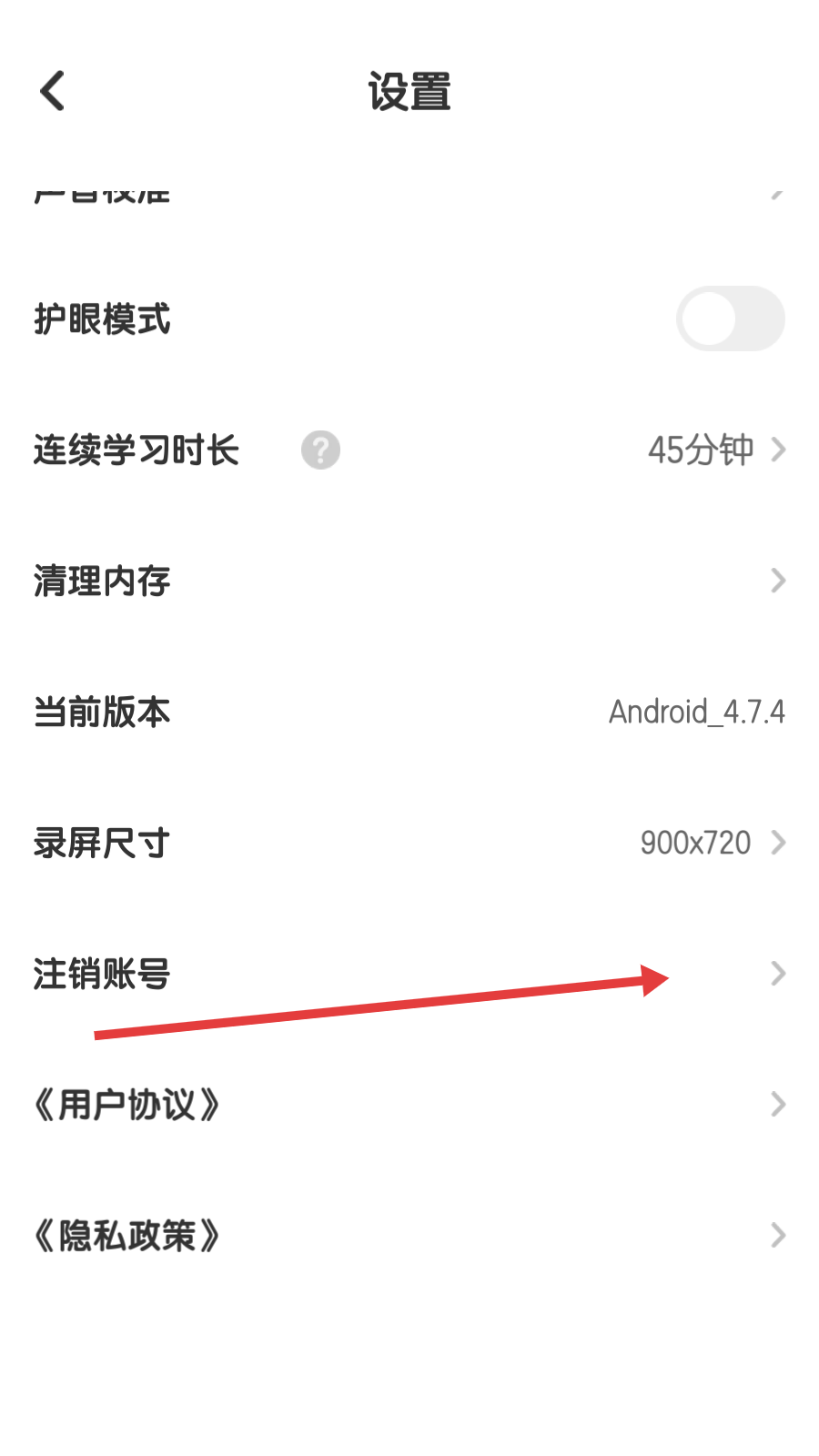Toggle the 护眼模式 switch

(730, 318)
